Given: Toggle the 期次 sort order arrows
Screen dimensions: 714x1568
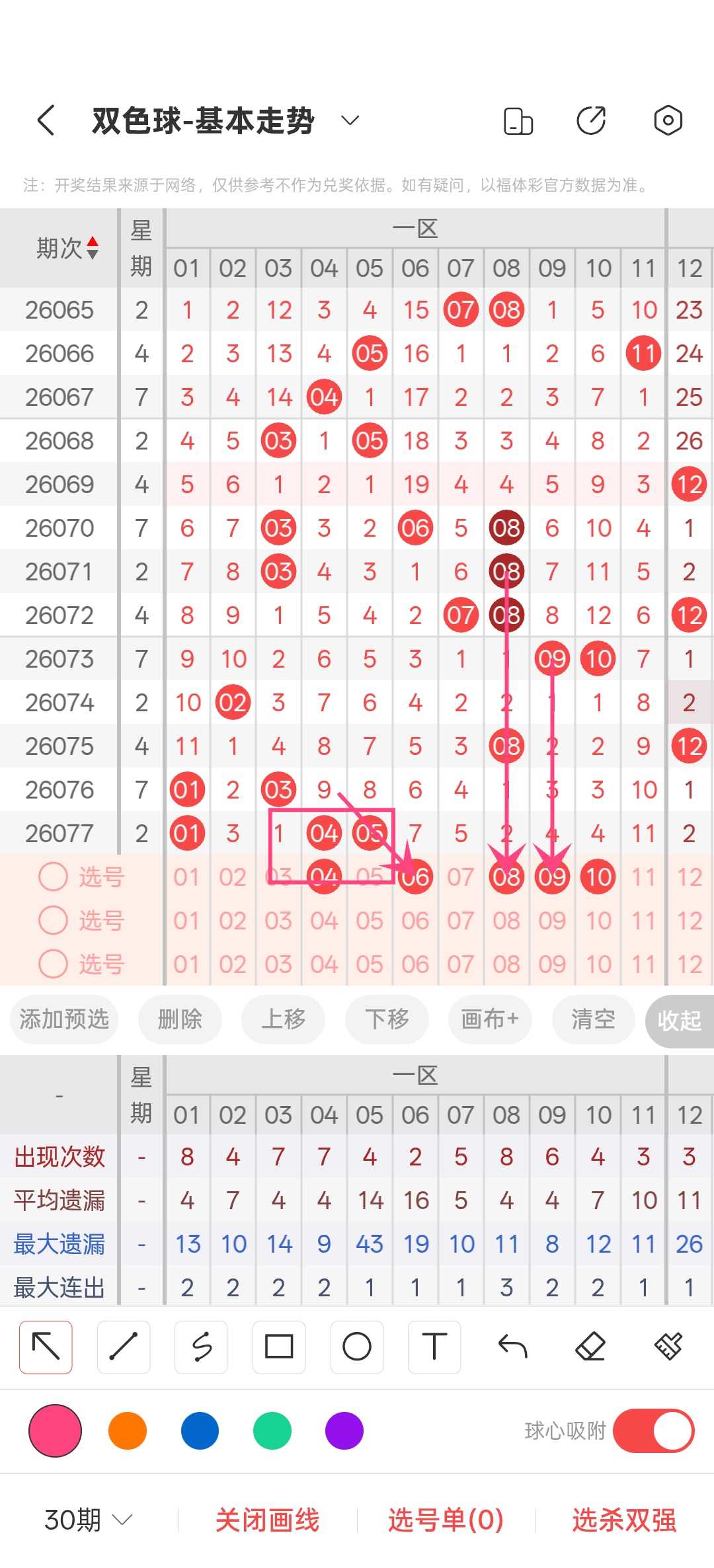Looking at the screenshot, I should point(93,248).
